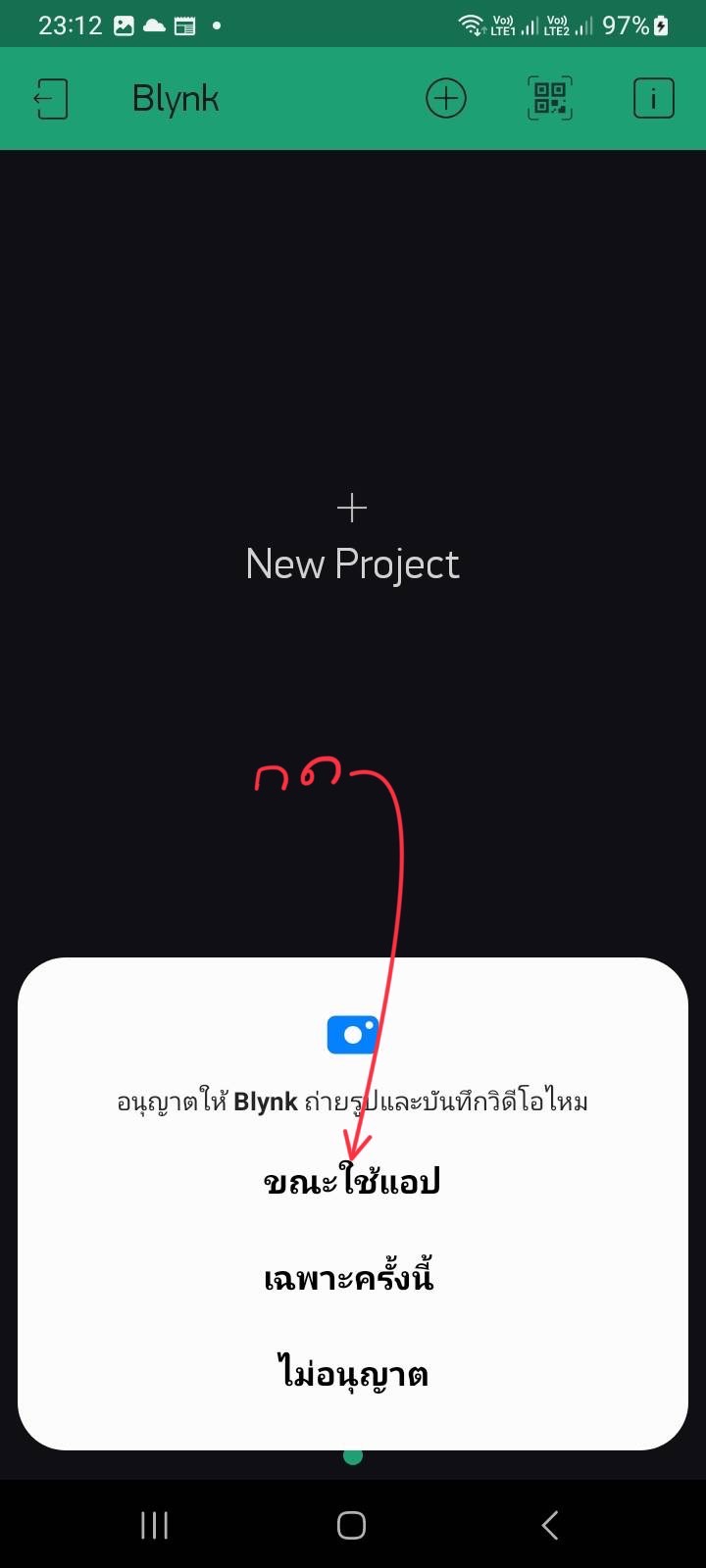Choose 'เฉพาะครั้งนี้' for one-time access
706x1568 pixels.
351,1274
